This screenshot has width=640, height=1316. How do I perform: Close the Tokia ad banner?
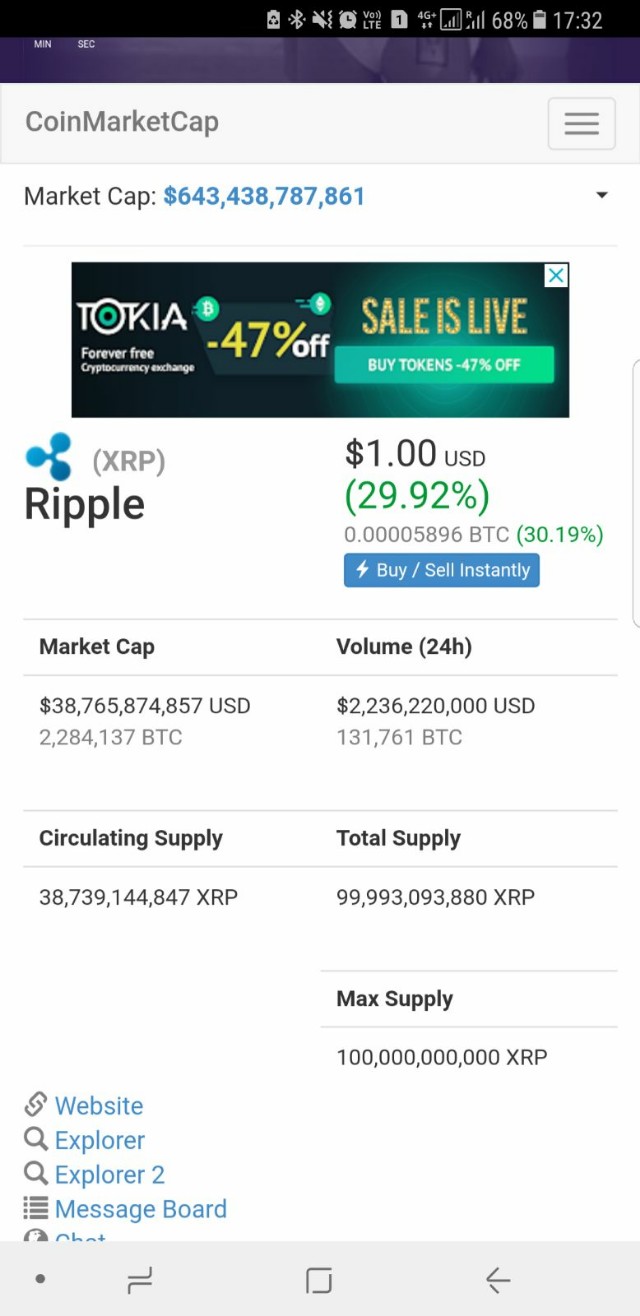556,275
